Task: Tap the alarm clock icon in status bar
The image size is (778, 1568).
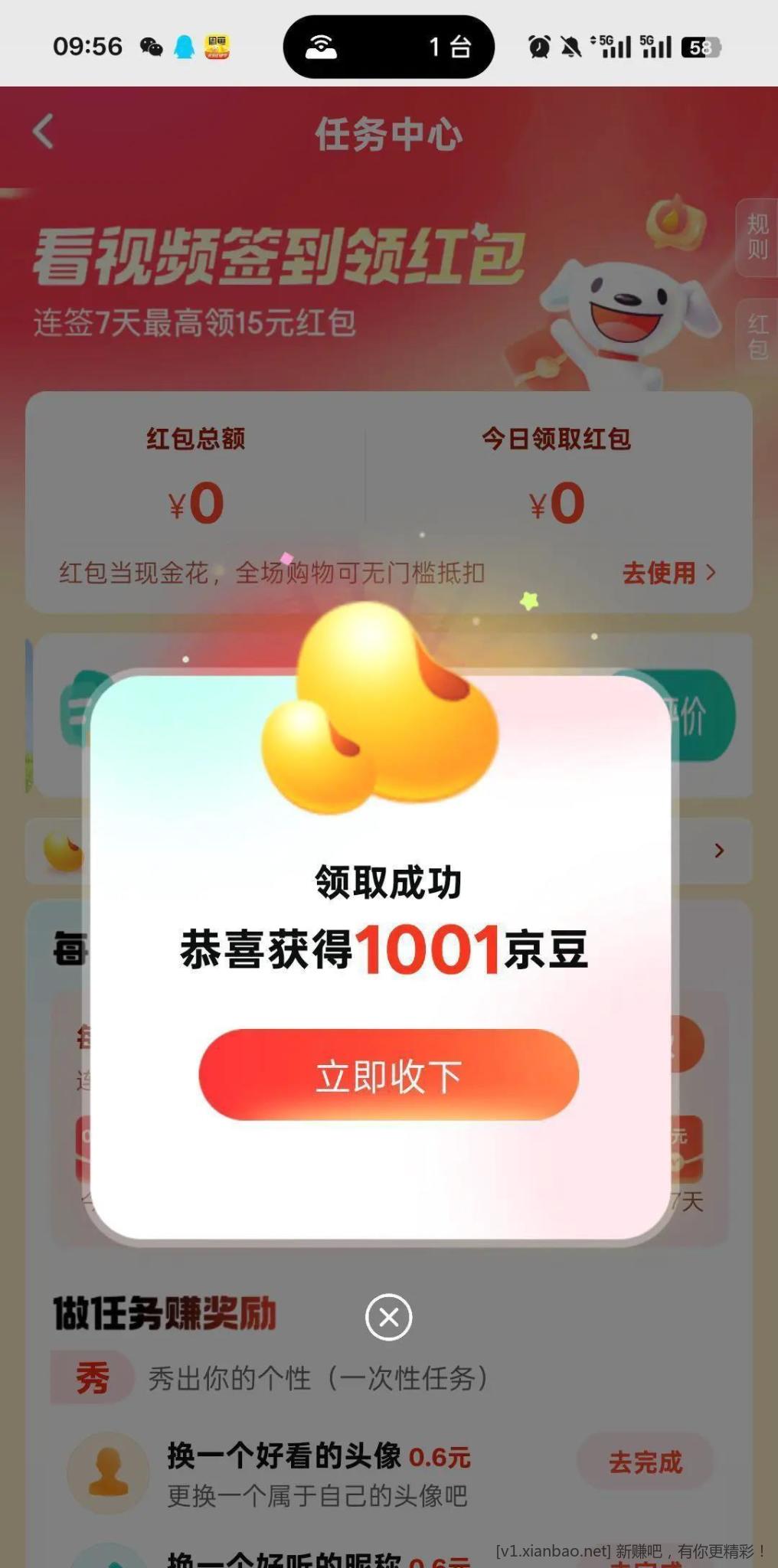Action: pyautogui.click(x=541, y=47)
